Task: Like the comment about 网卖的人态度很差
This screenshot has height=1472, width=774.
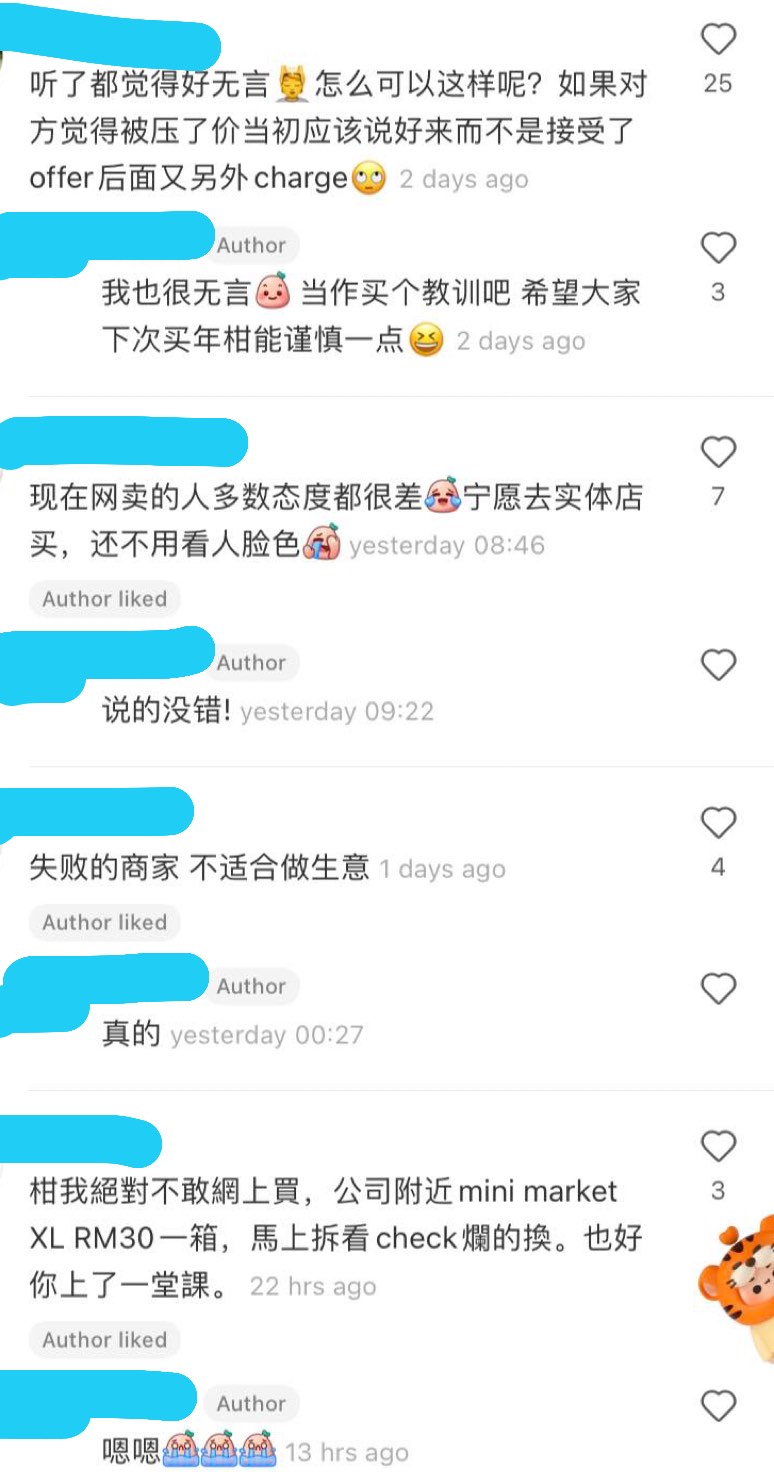Action: pyautogui.click(x=718, y=452)
